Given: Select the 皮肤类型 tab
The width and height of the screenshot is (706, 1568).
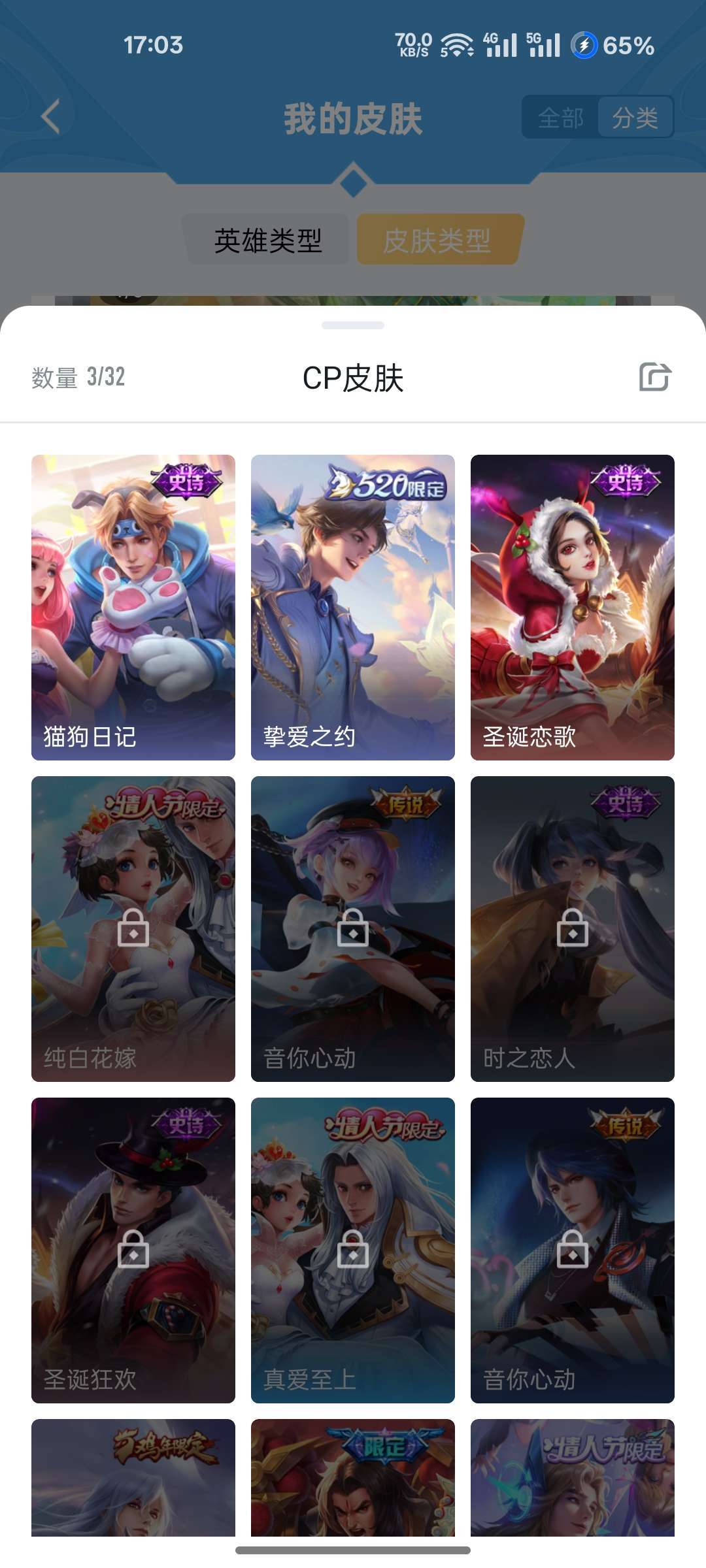Looking at the screenshot, I should [x=437, y=240].
